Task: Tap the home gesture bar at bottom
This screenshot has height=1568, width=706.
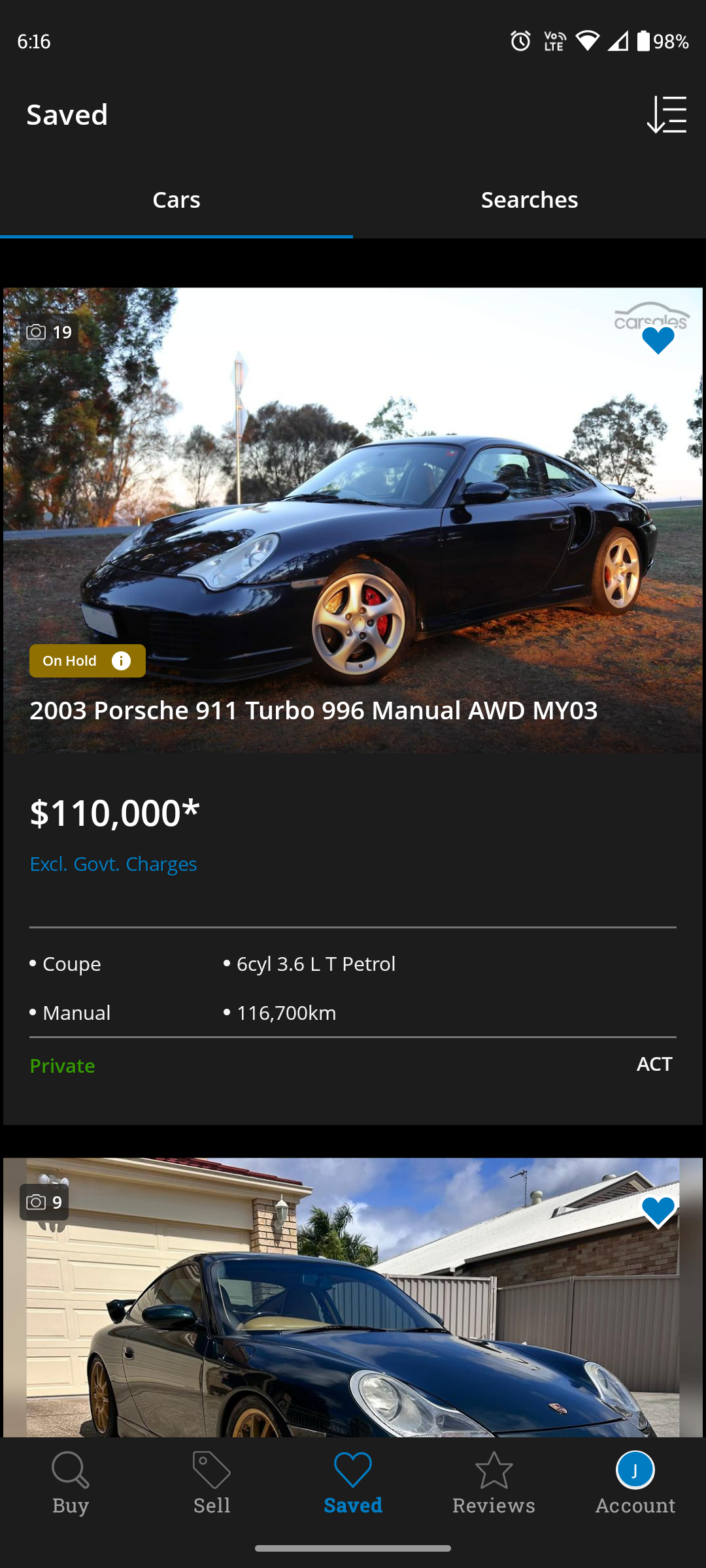Action: [x=353, y=1547]
